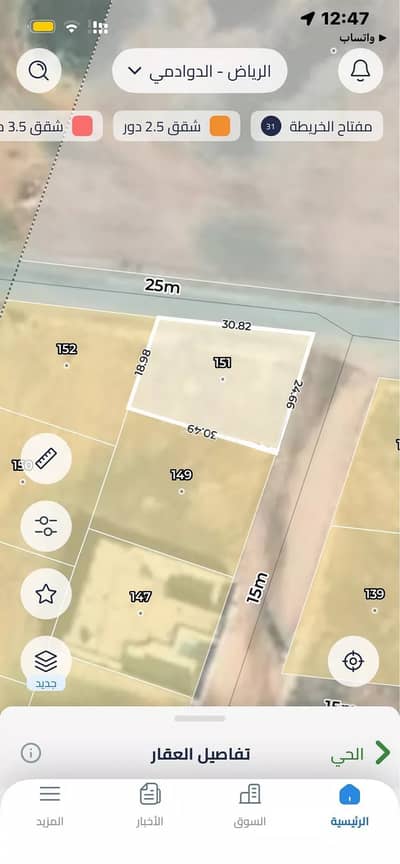Open the map layers button marked جديد
The width and height of the screenshot is (400, 864).
click(46, 663)
